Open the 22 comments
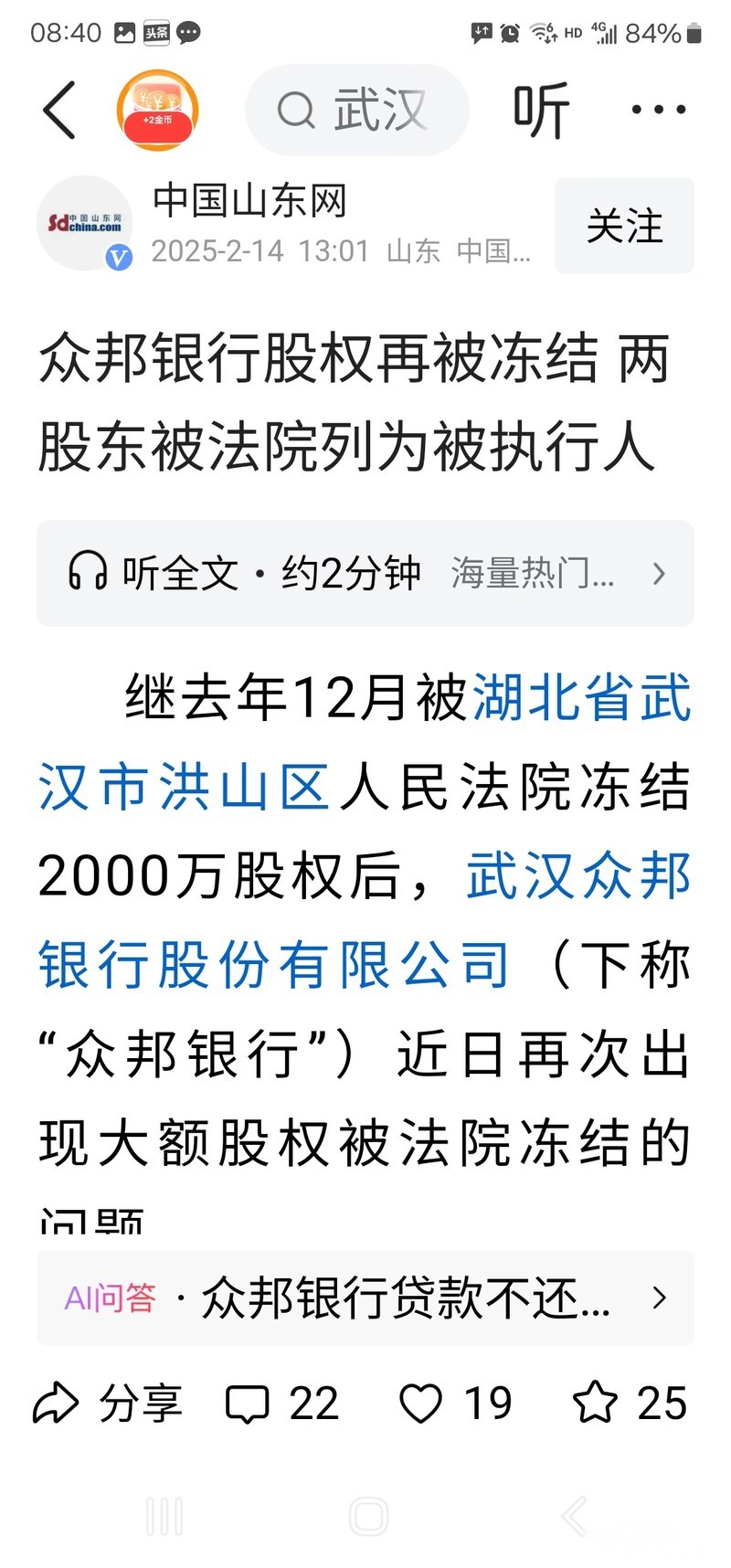Image resolution: width=731 pixels, height=1568 pixels. 282,1403
